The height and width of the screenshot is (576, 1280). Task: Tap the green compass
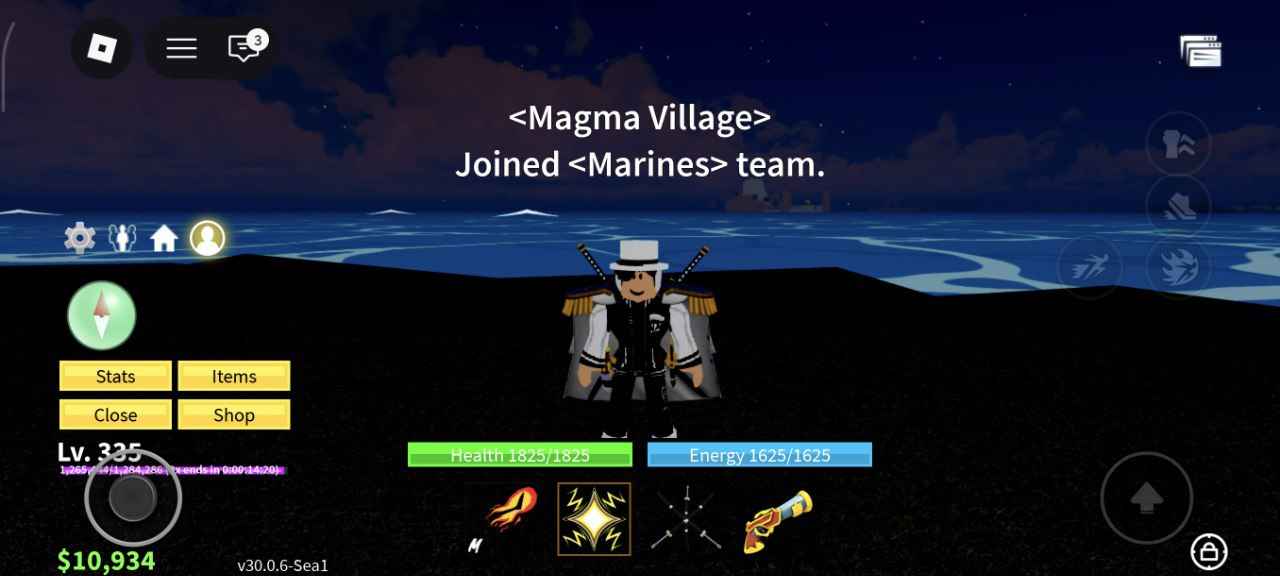pos(101,315)
